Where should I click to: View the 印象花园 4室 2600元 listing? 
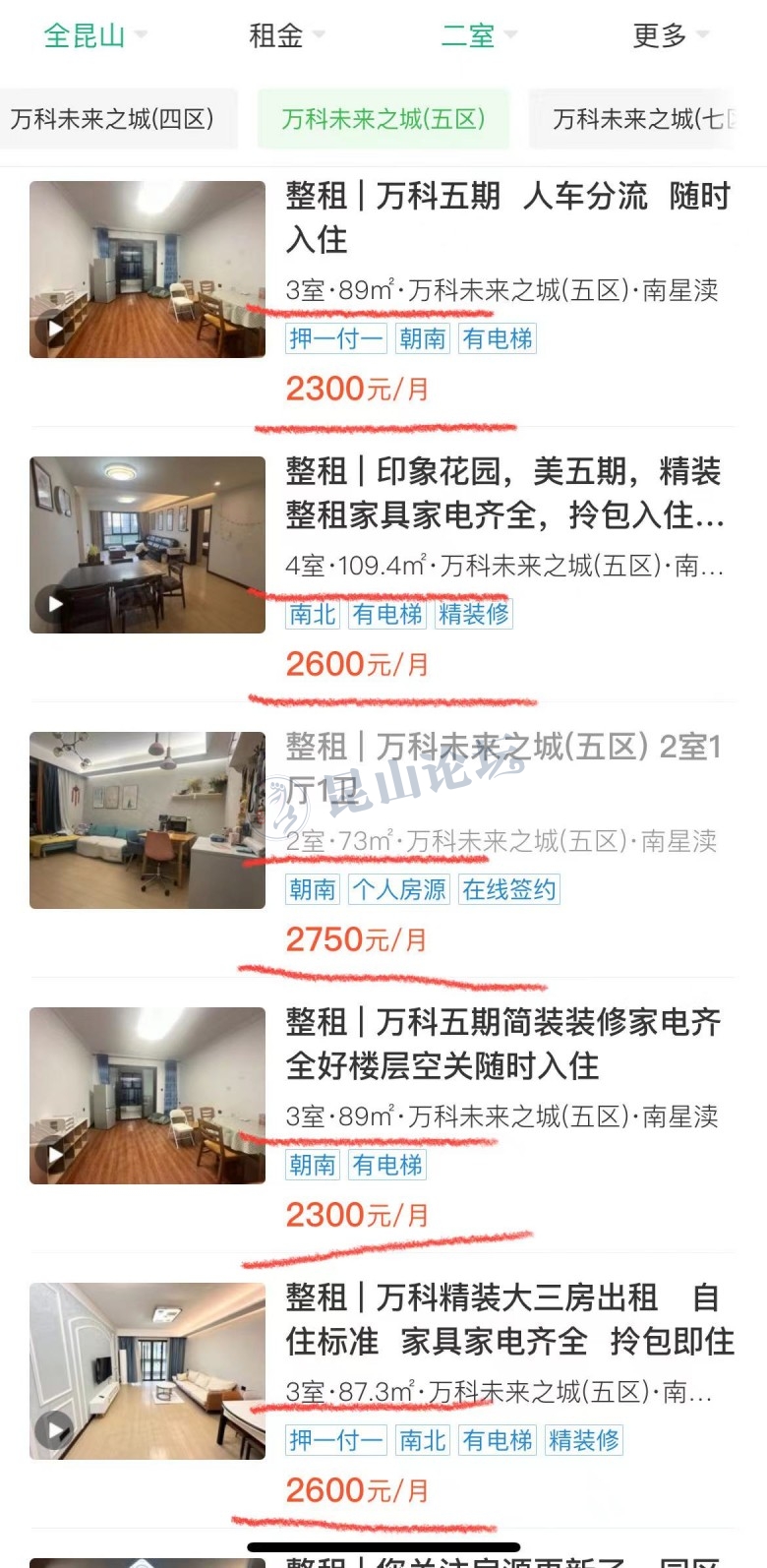[x=505, y=493]
